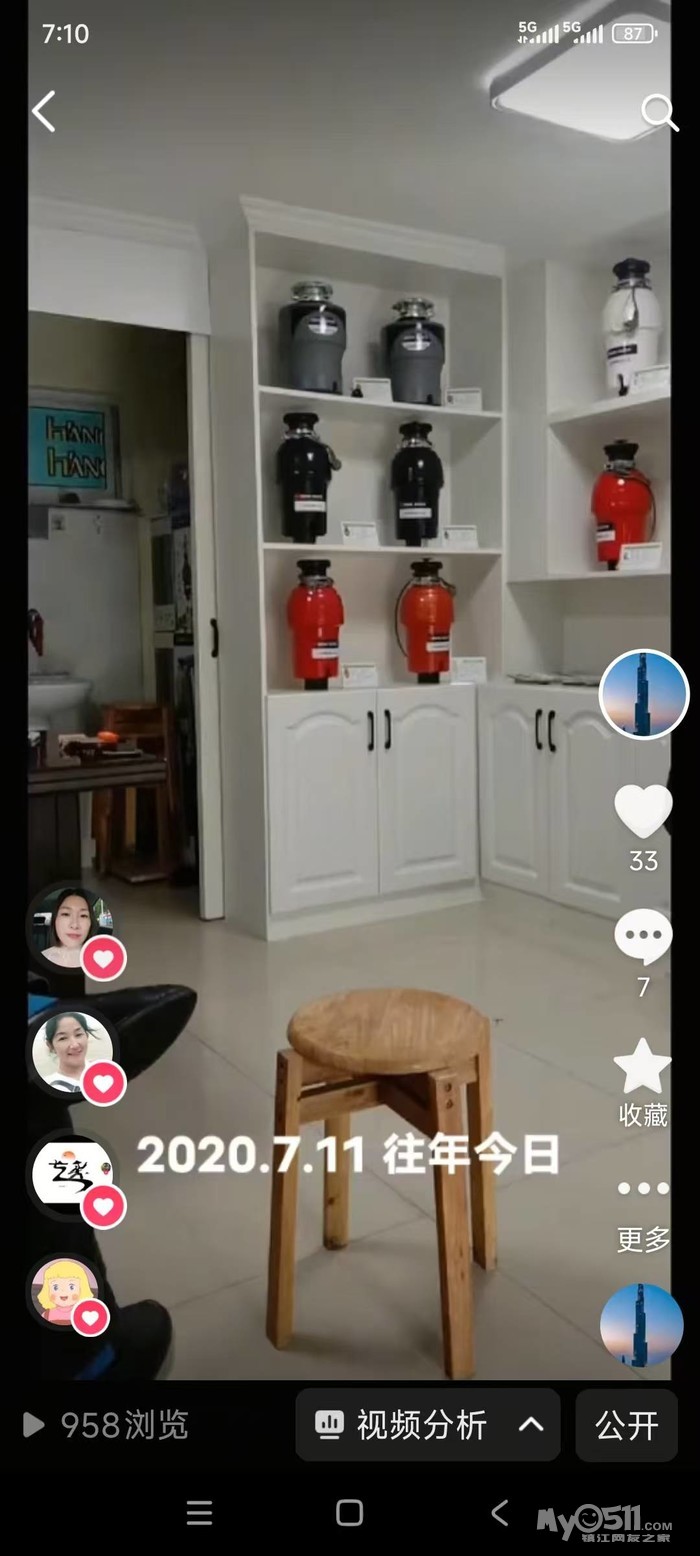Change the 公开 visibility setting
This screenshot has width=700, height=1556.
[x=627, y=1425]
